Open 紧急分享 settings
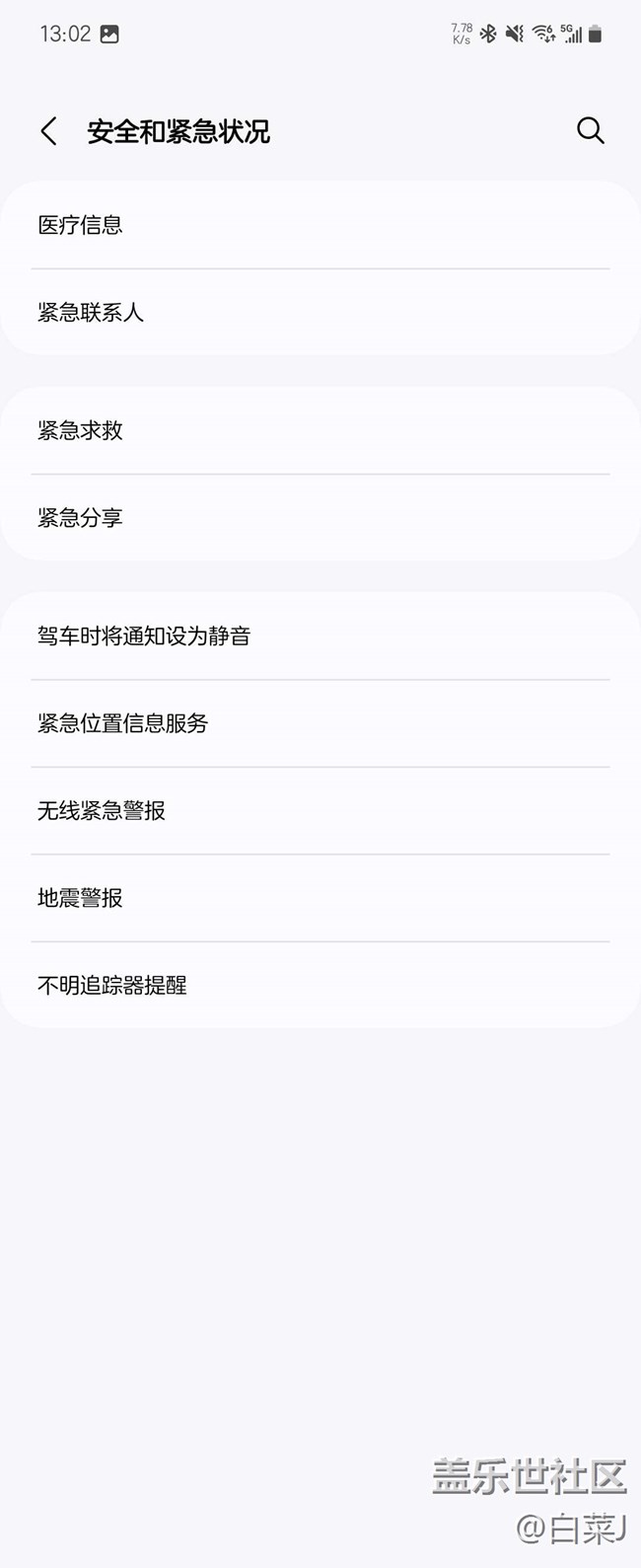Image resolution: width=641 pixels, height=1568 pixels. click(320, 517)
